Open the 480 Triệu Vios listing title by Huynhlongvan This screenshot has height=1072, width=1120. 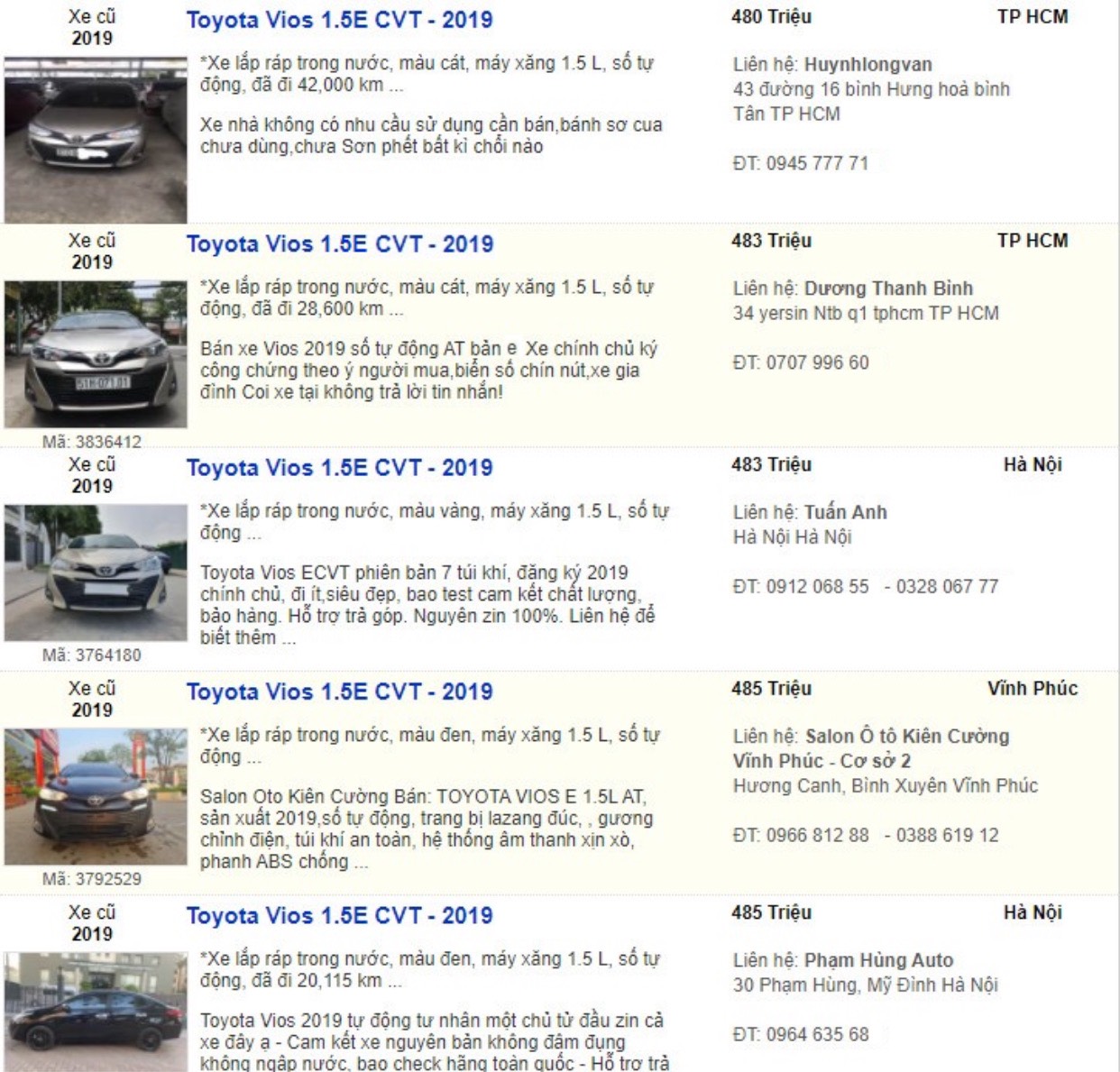tap(339, 20)
